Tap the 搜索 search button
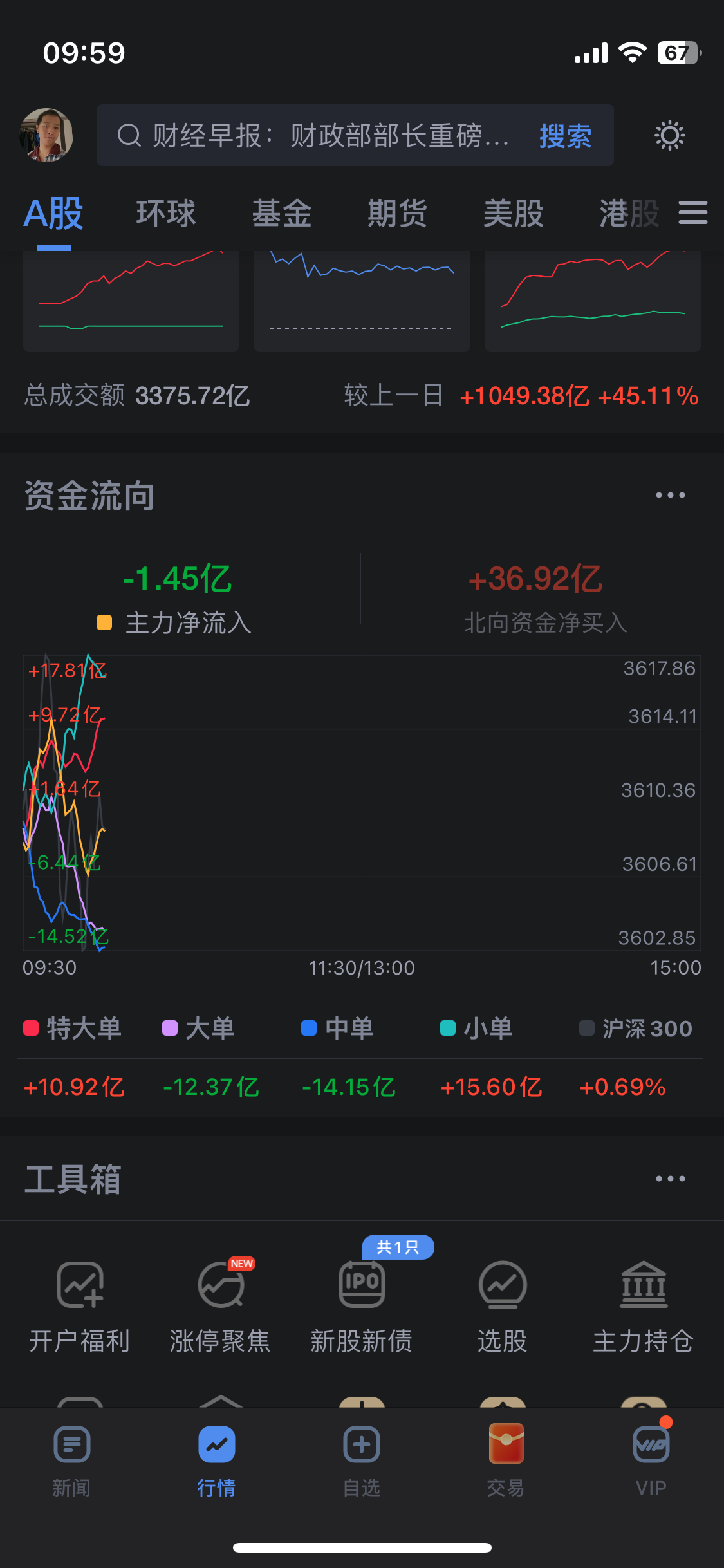The image size is (724, 1568). click(565, 136)
